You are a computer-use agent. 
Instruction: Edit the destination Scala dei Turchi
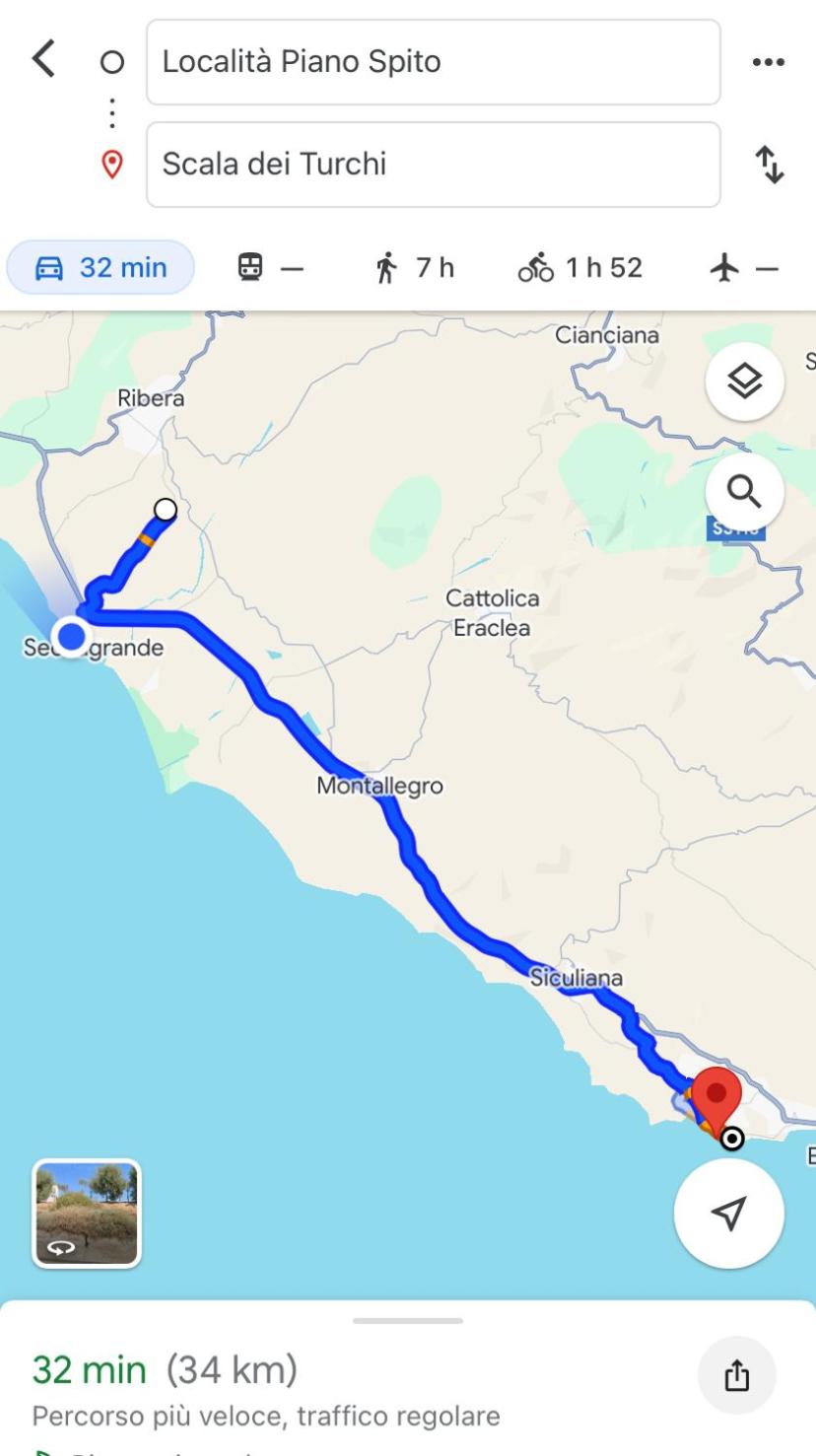tap(434, 165)
